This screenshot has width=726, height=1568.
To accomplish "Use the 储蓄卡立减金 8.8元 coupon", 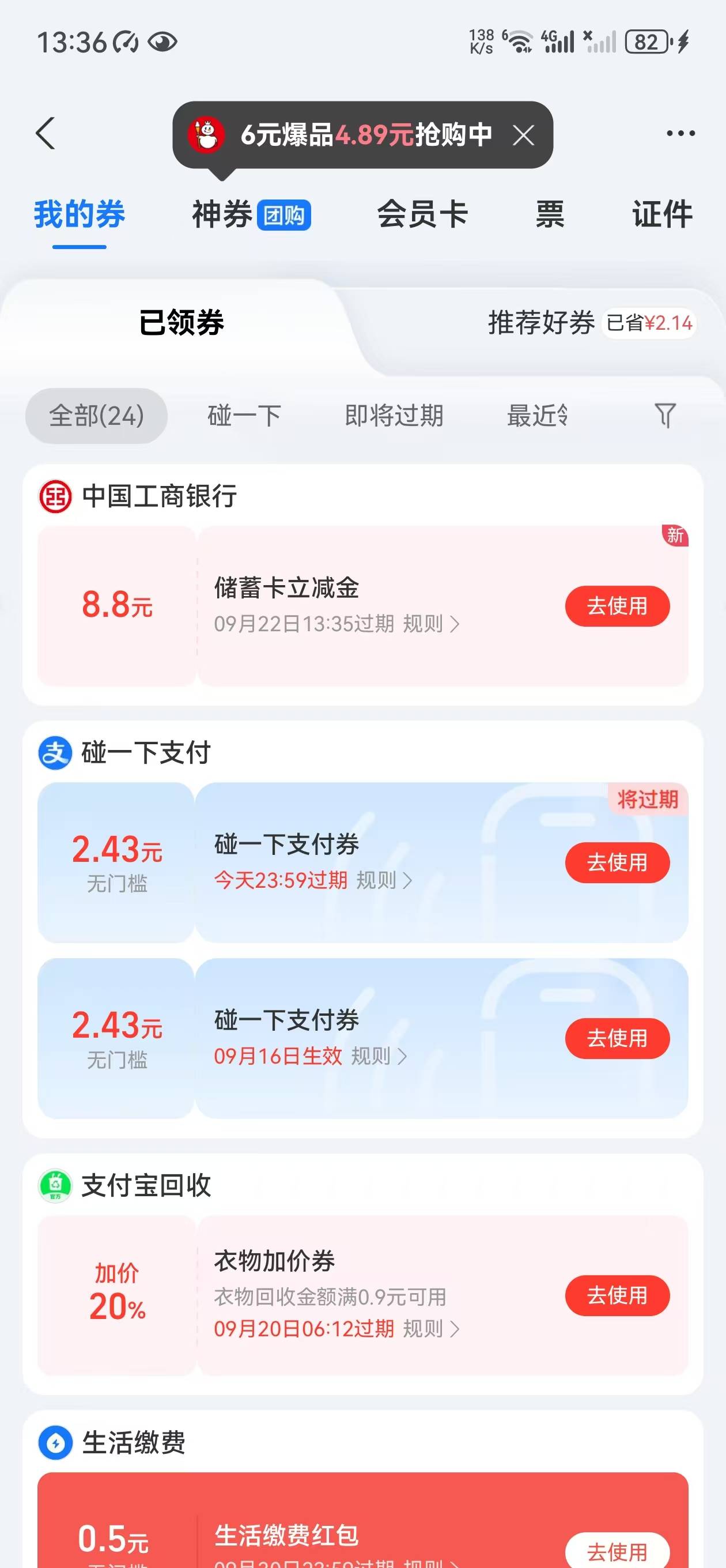I will (617, 606).
